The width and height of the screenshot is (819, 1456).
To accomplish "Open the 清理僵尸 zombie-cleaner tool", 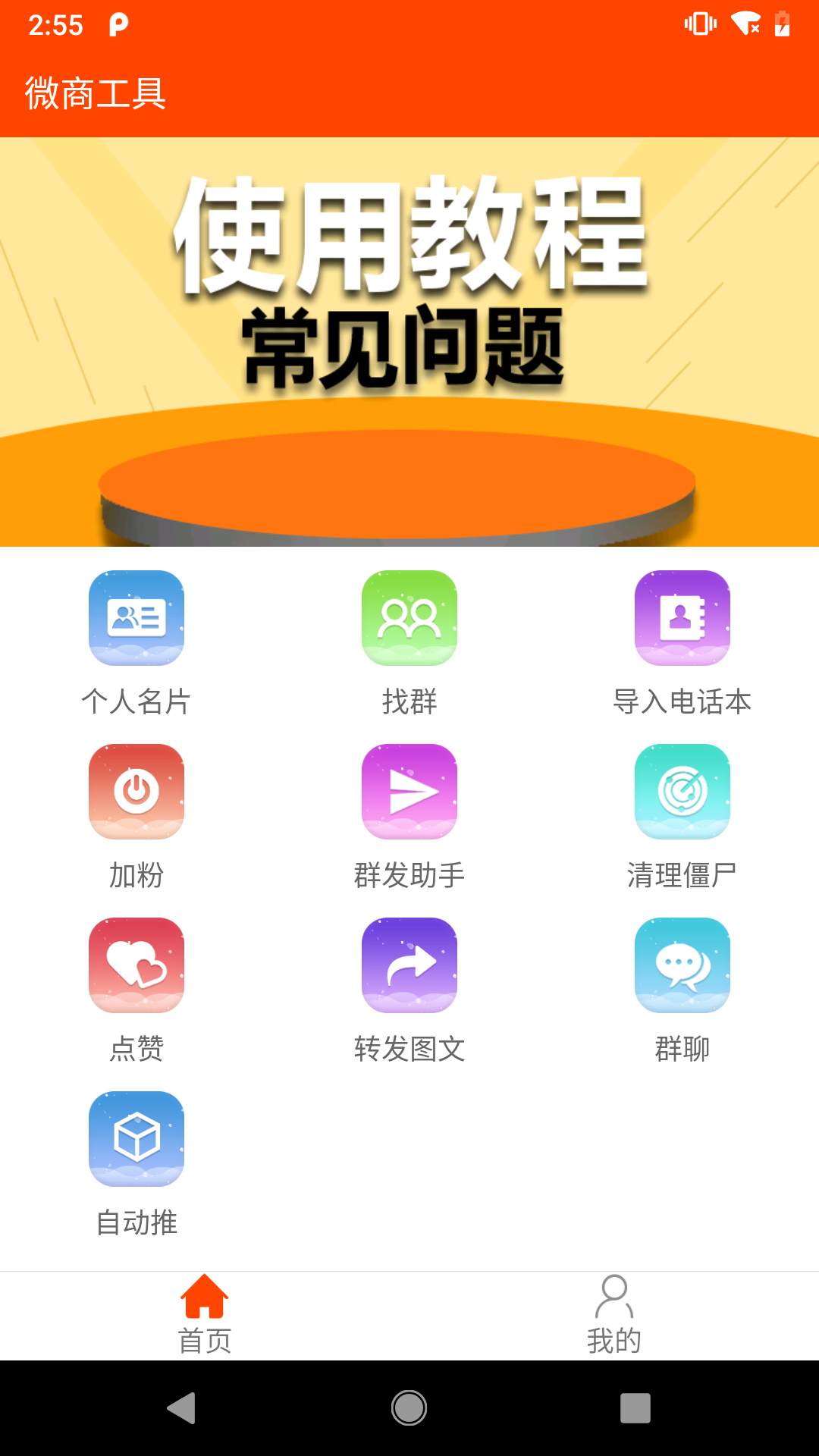I will pyautogui.click(x=682, y=791).
